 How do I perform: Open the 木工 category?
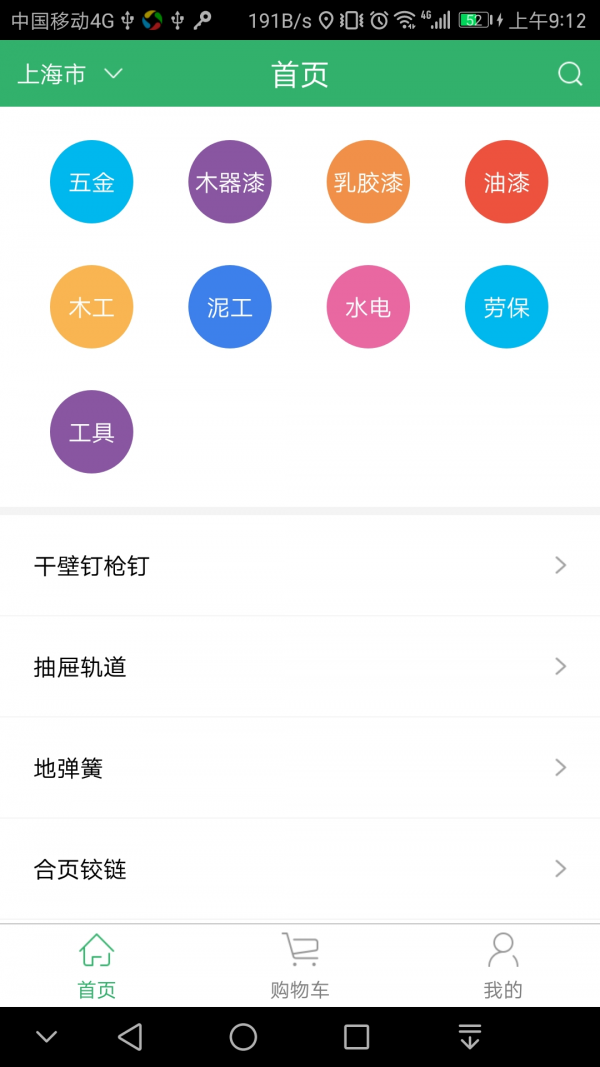pyautogui.click(x=91, y=307)
